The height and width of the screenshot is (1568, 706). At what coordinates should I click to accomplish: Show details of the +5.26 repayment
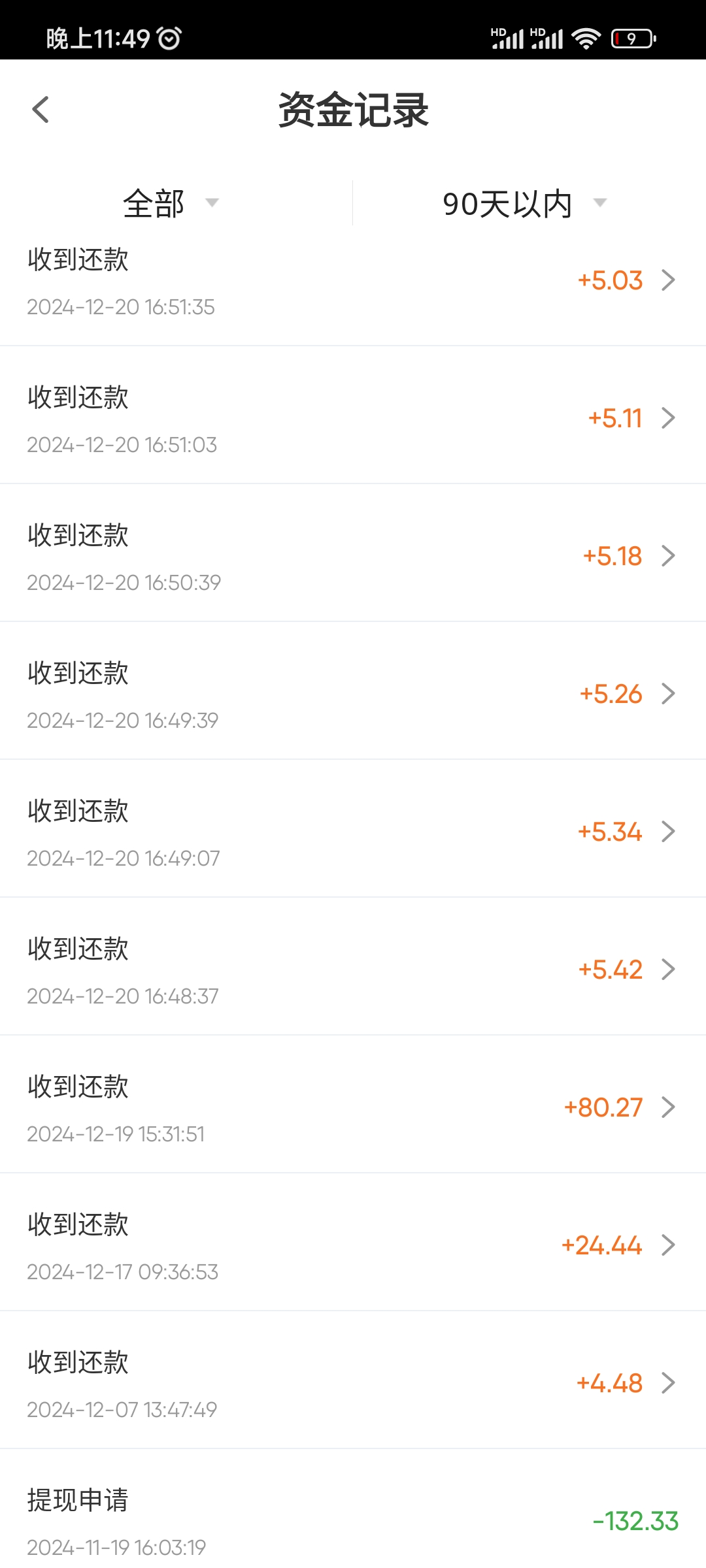(353, 694)
